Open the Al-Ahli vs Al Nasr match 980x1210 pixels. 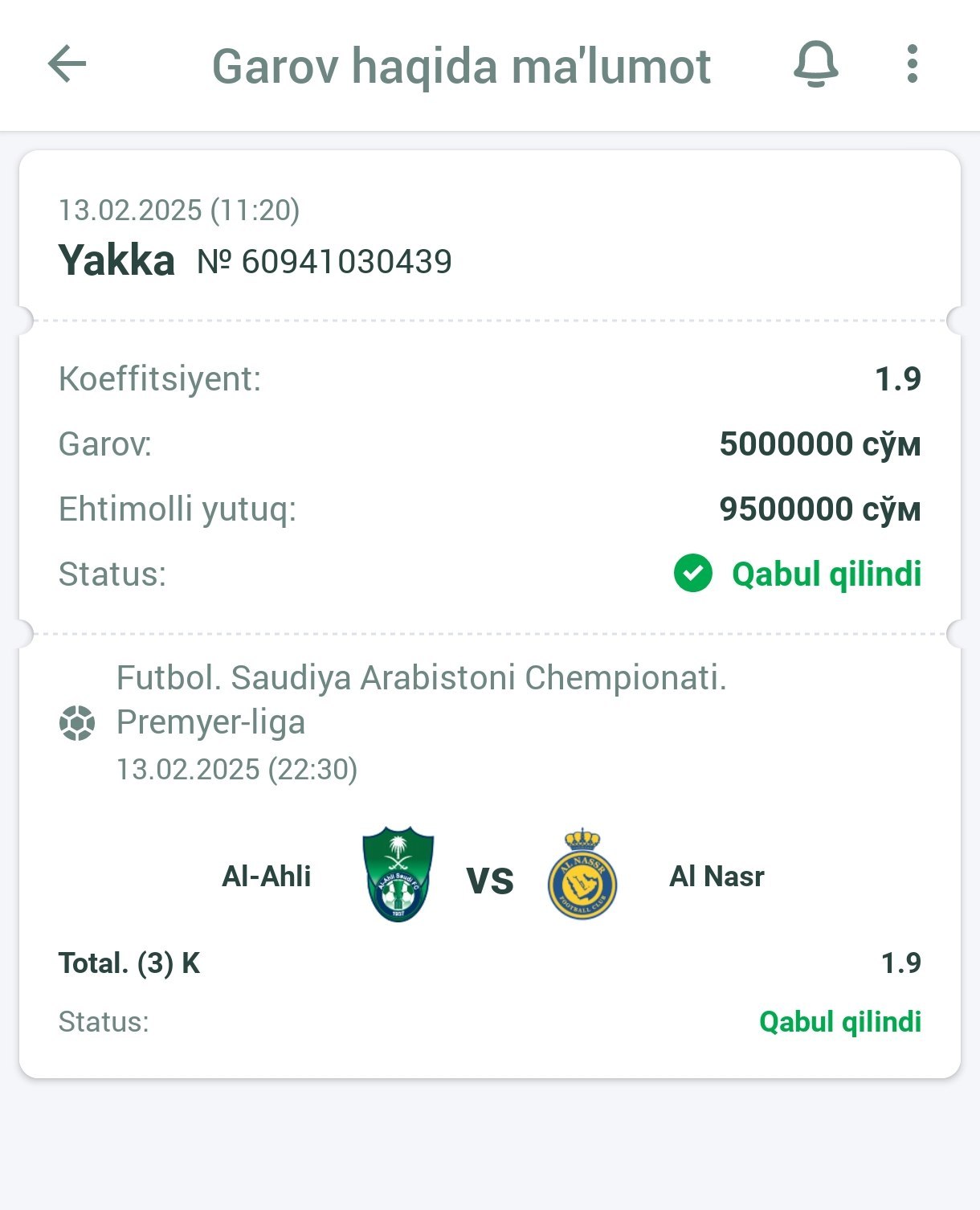[x=490, y=877]
